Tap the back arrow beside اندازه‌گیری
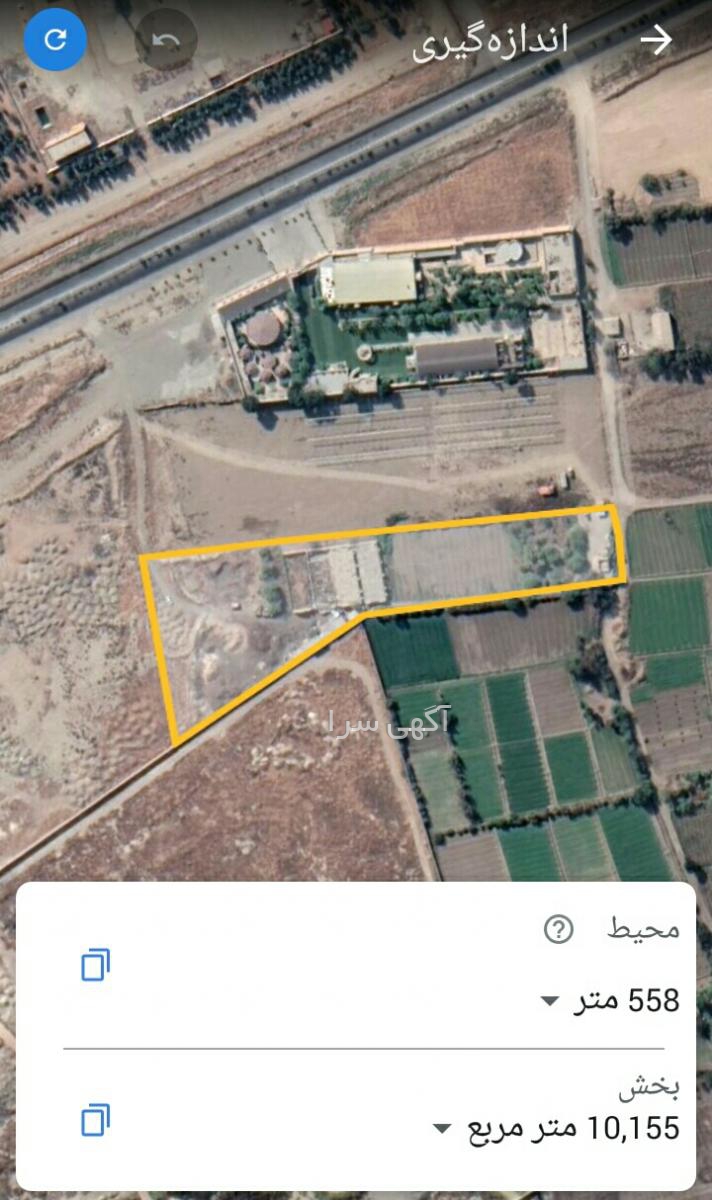 (656, 40)
